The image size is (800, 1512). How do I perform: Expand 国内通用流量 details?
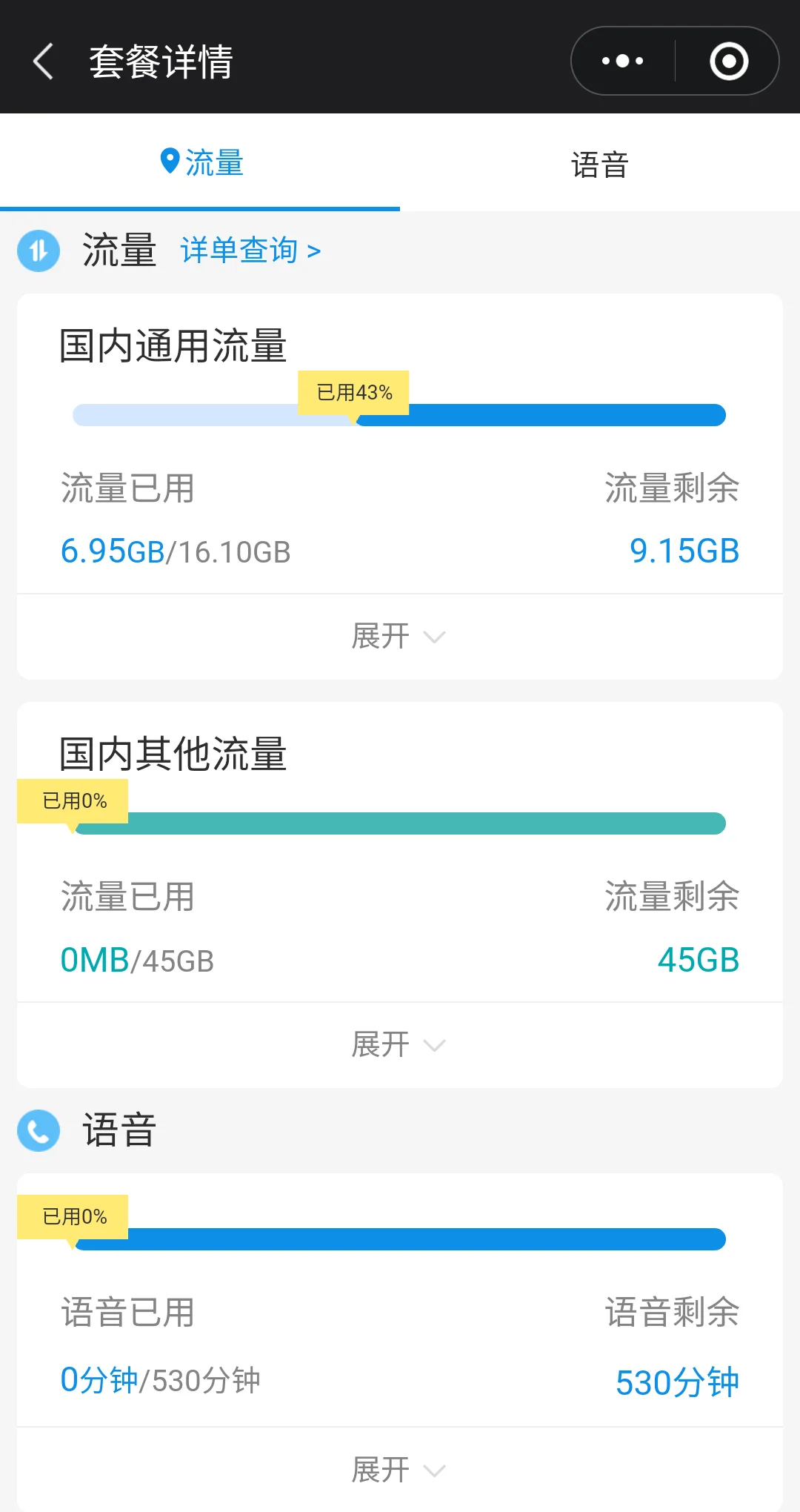(399, 637)
